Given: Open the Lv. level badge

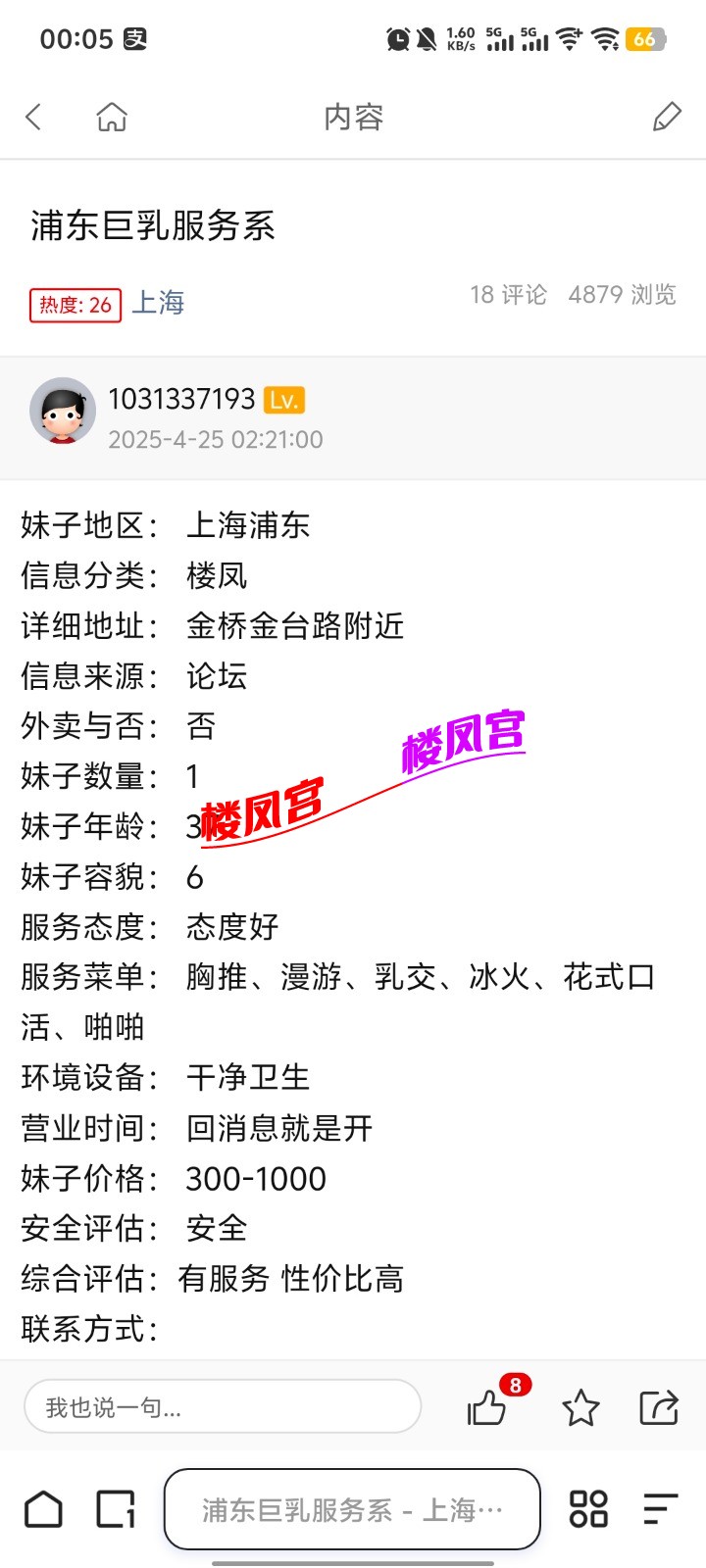Looking at the screenshot, I should [285, 401].
